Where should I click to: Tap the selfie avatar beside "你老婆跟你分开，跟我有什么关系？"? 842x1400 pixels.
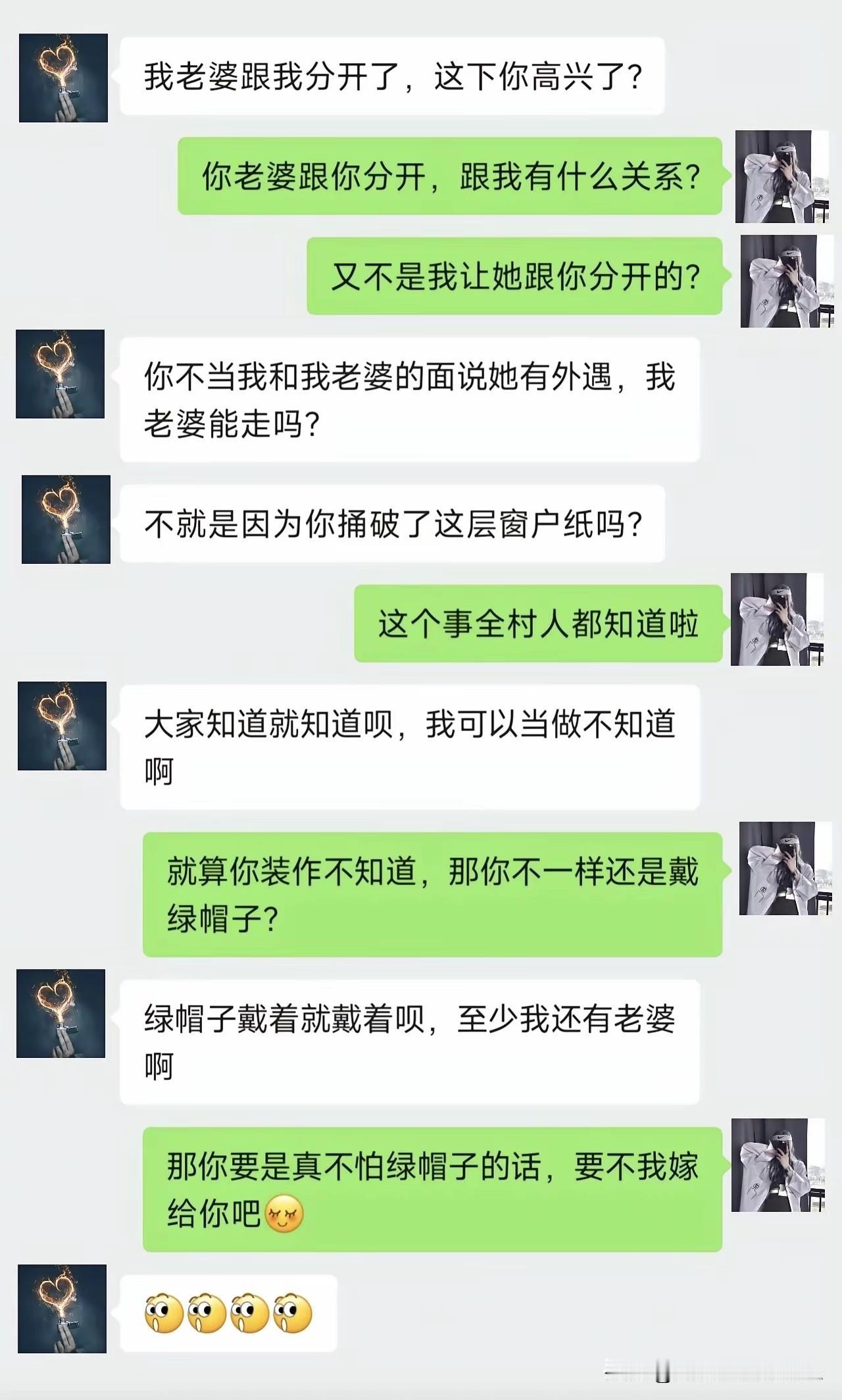[x=783, y=176]
